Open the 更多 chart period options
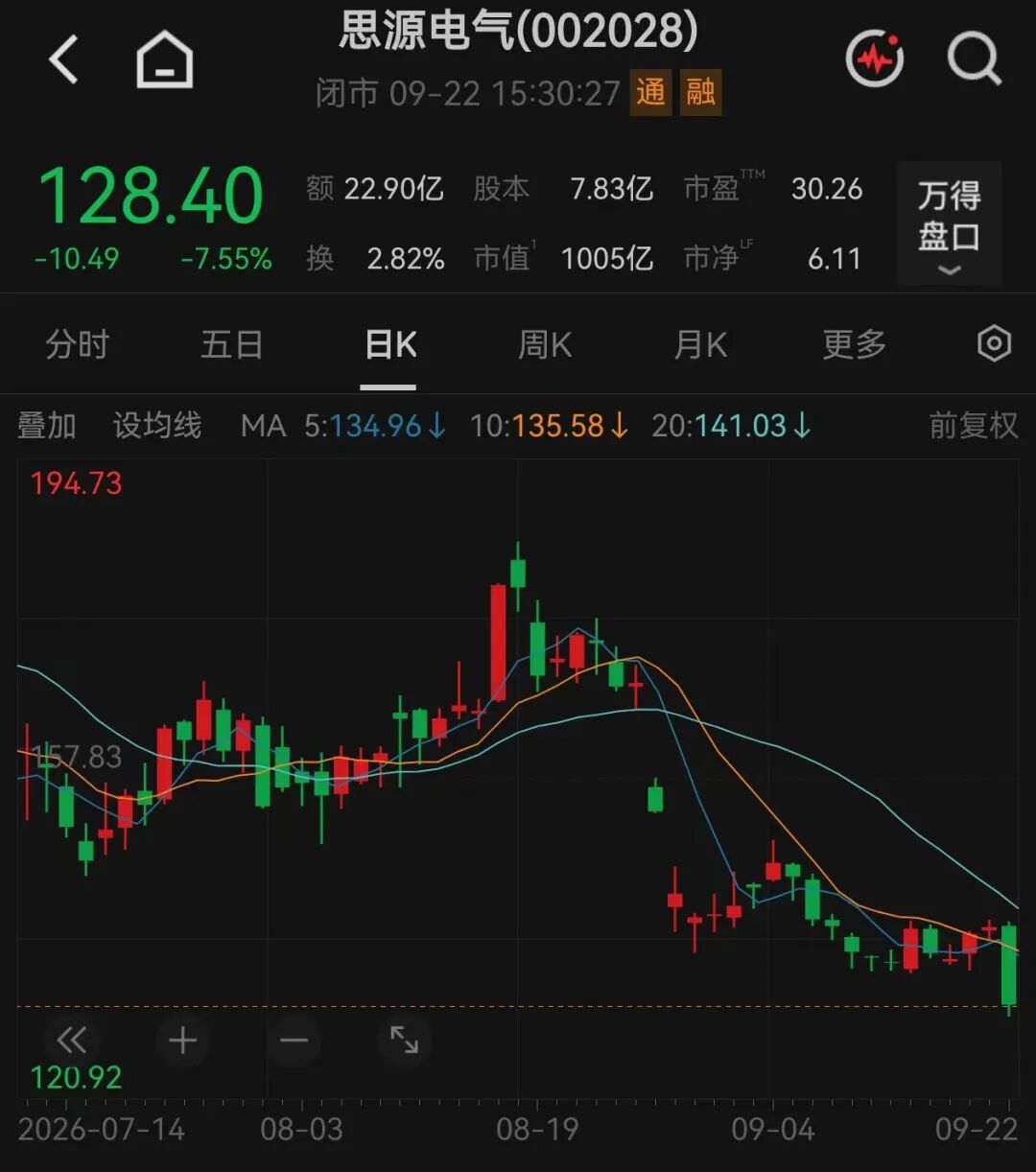 tap(854, 344)
